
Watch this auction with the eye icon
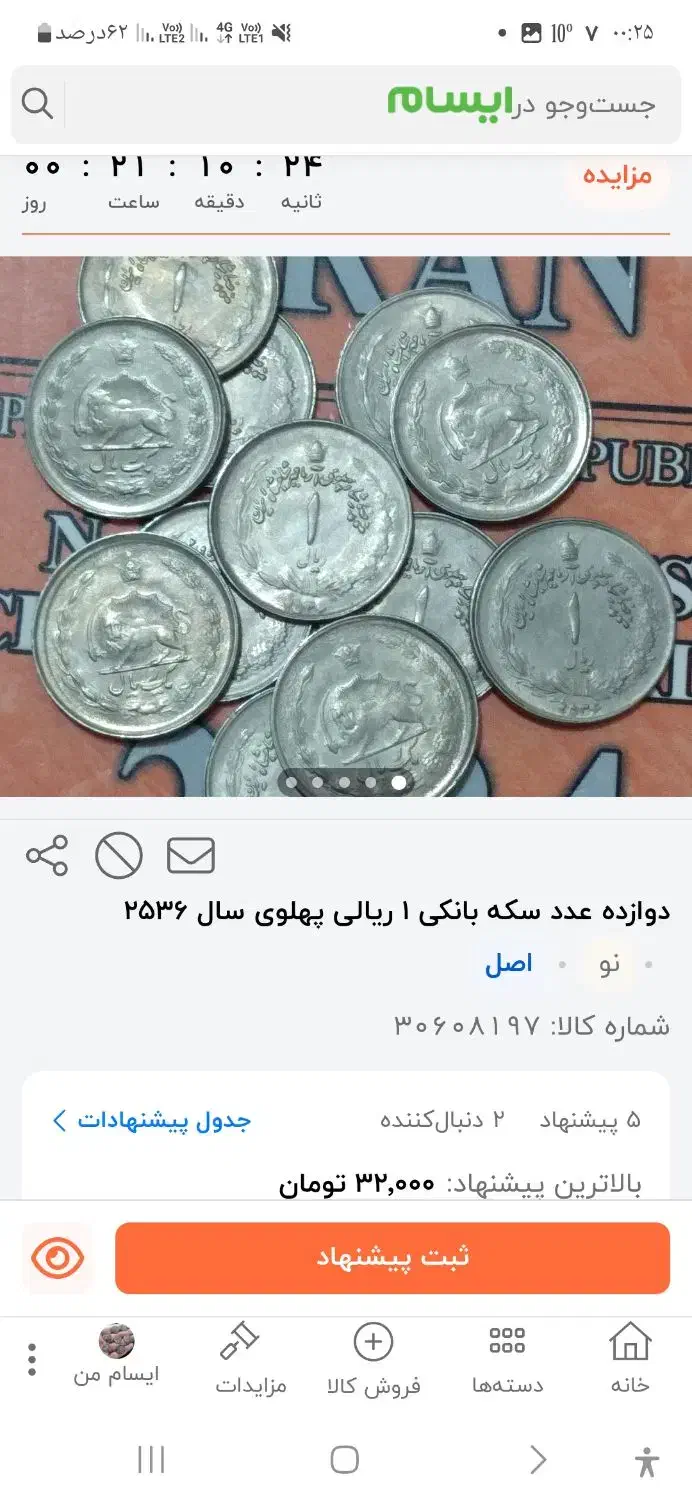pyautogui.click(x=58, y=1258)
